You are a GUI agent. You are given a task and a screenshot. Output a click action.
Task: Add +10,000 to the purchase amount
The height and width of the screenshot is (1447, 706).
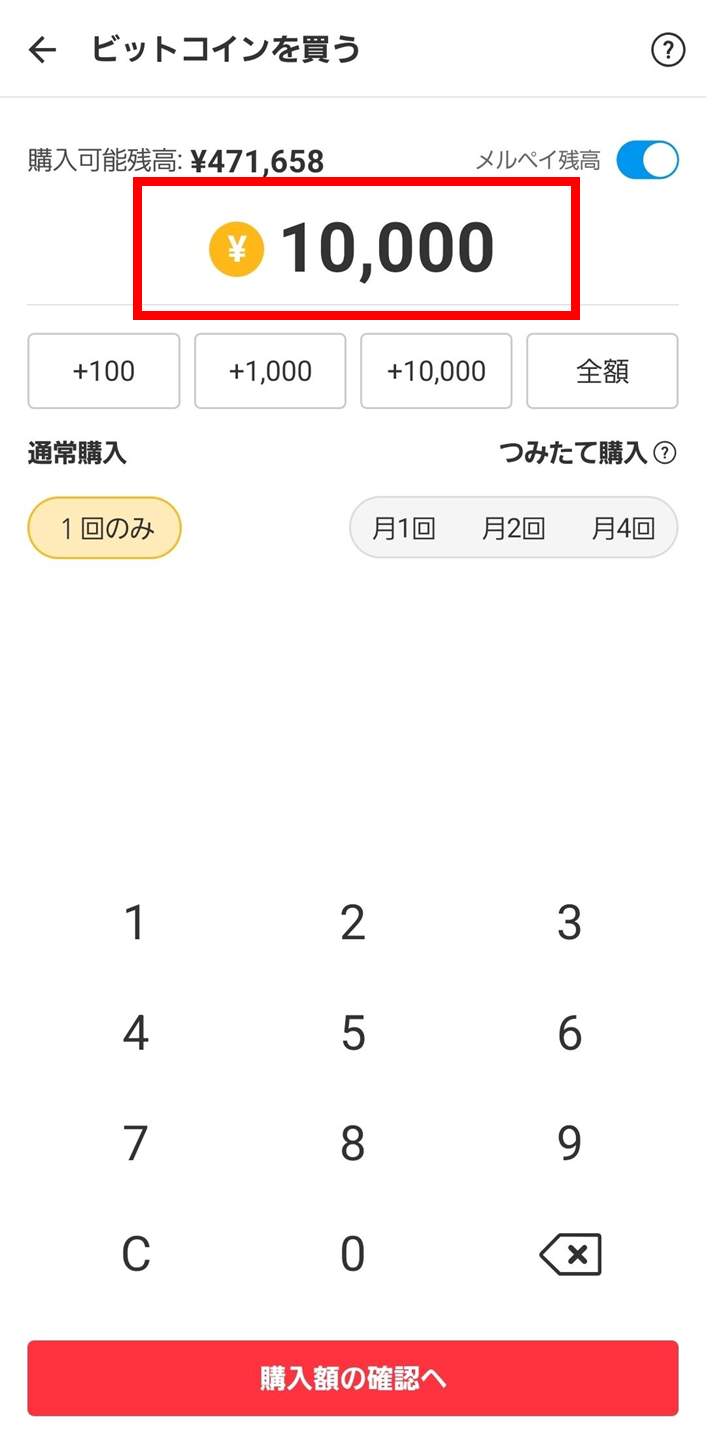436,371
